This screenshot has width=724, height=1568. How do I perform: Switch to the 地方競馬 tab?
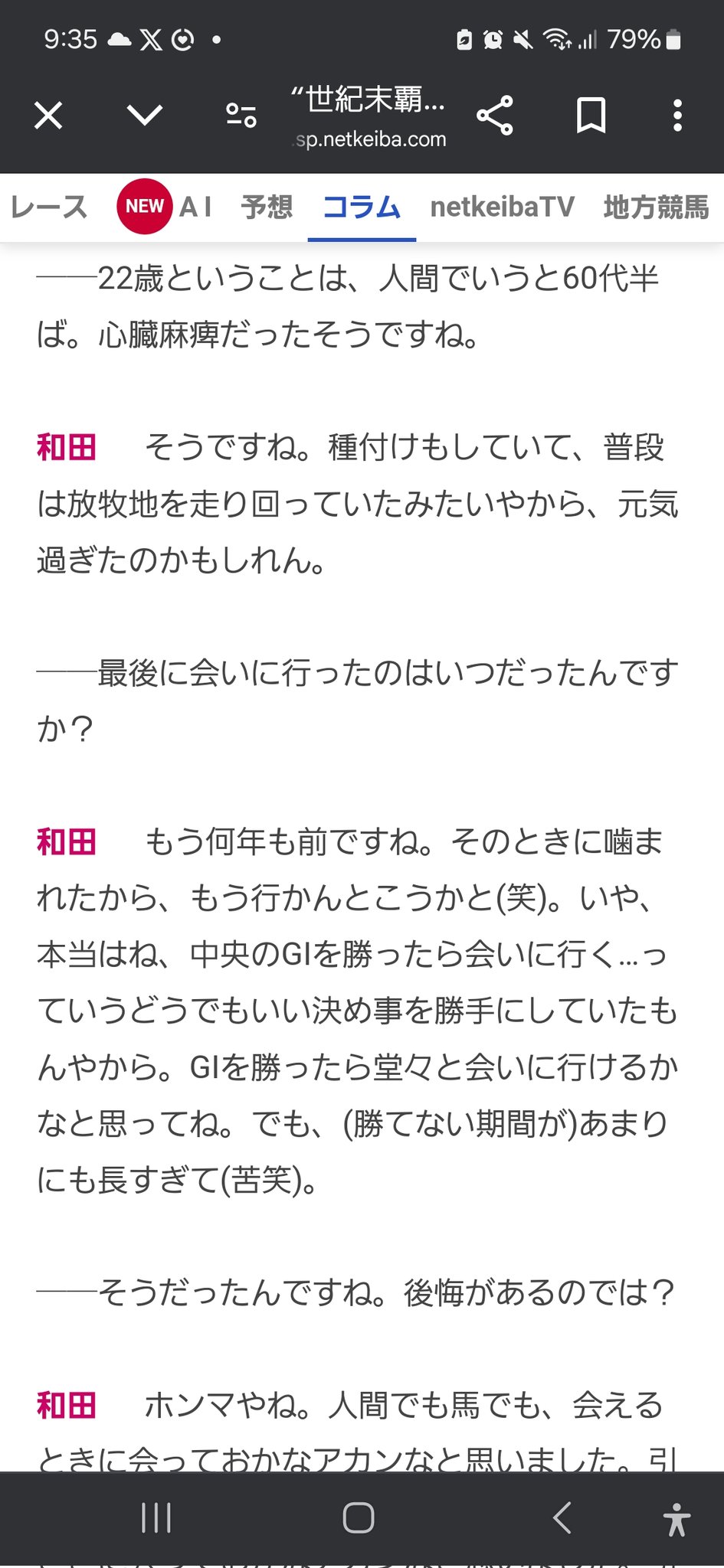click(657, 207)
